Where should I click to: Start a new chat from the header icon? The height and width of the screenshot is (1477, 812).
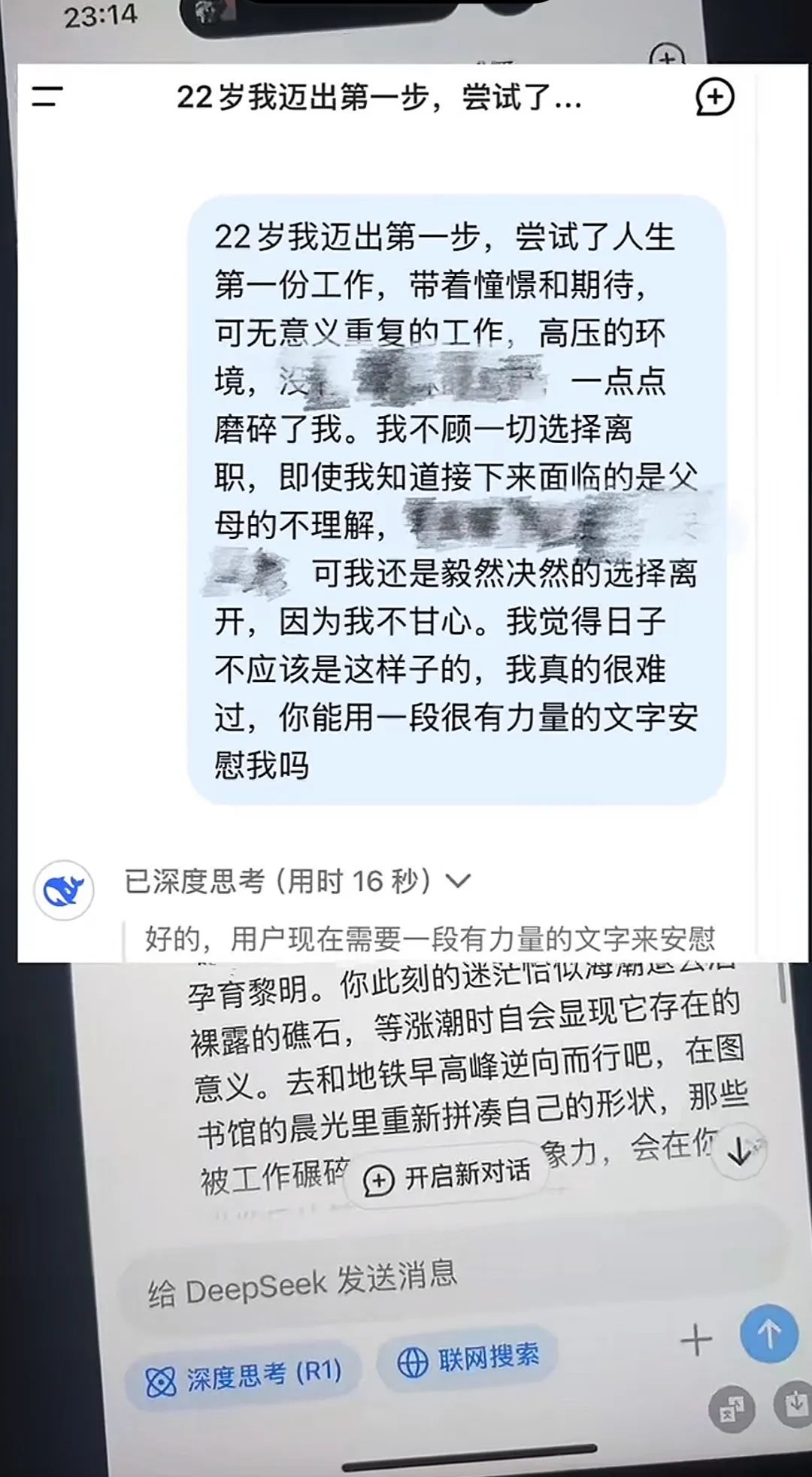click(x=714, y=97)
